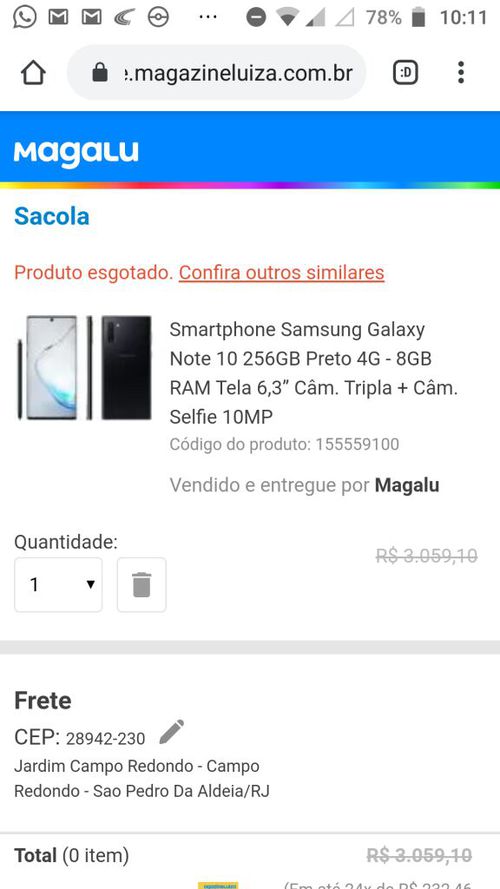
Task: Open the browser overflow menu
Action: pos(461,73)
